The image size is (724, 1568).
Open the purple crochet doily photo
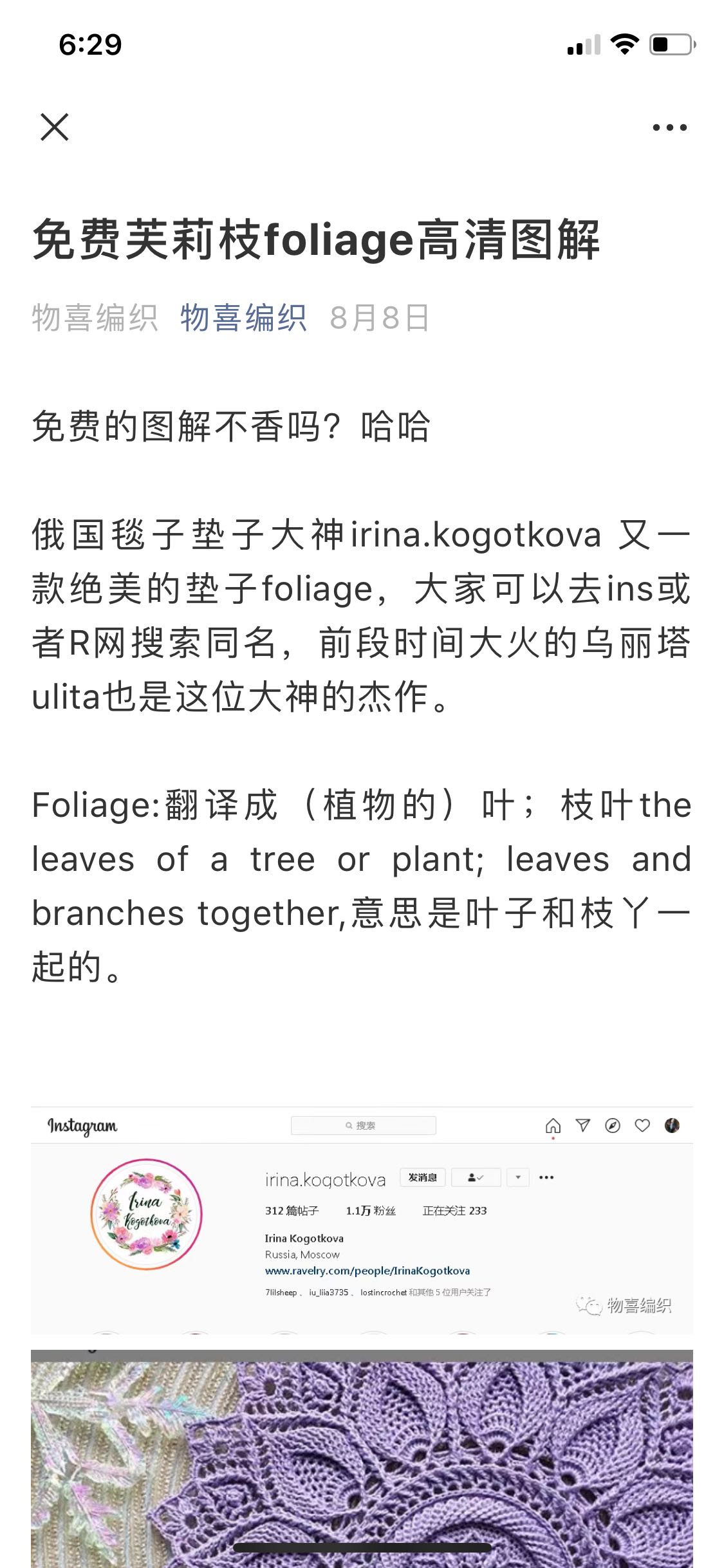coord(362,1459)
